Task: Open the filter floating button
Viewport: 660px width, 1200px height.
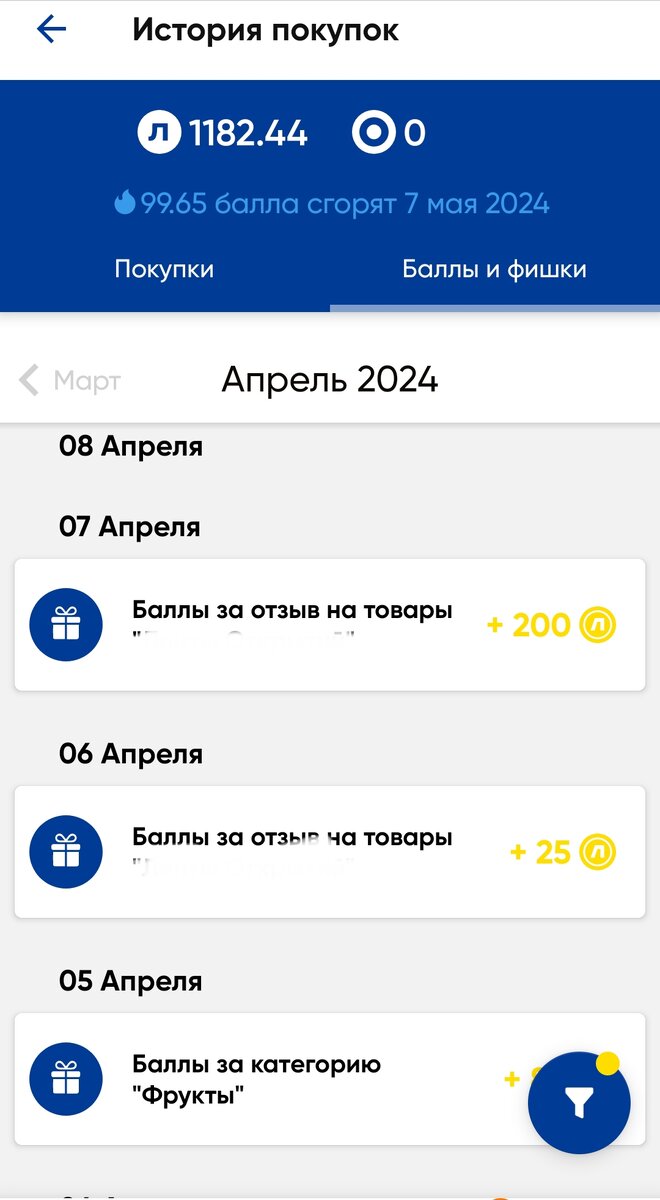Action: click(579, 1103)
